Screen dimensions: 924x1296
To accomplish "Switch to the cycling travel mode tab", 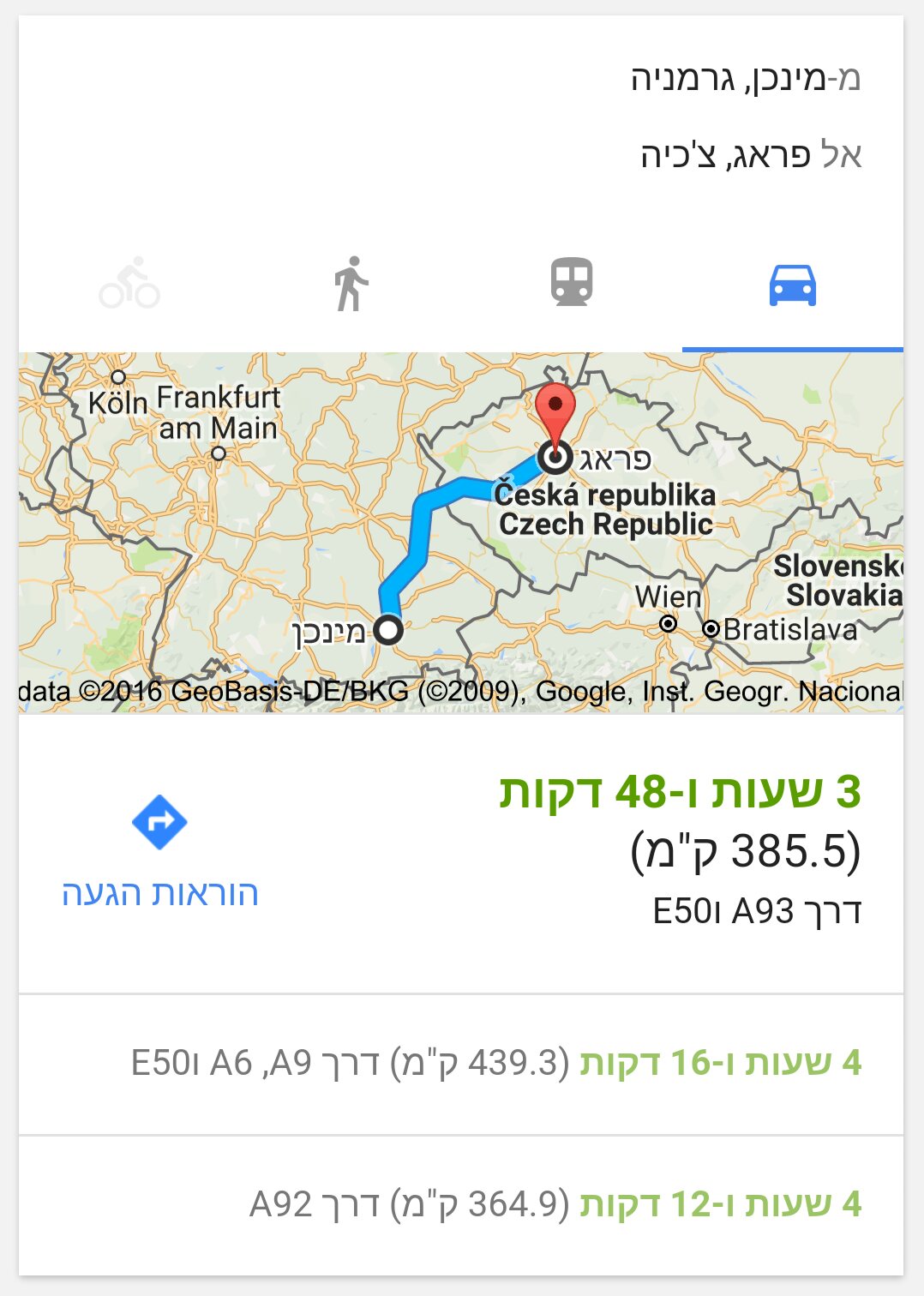I will [x=129, y=284].
